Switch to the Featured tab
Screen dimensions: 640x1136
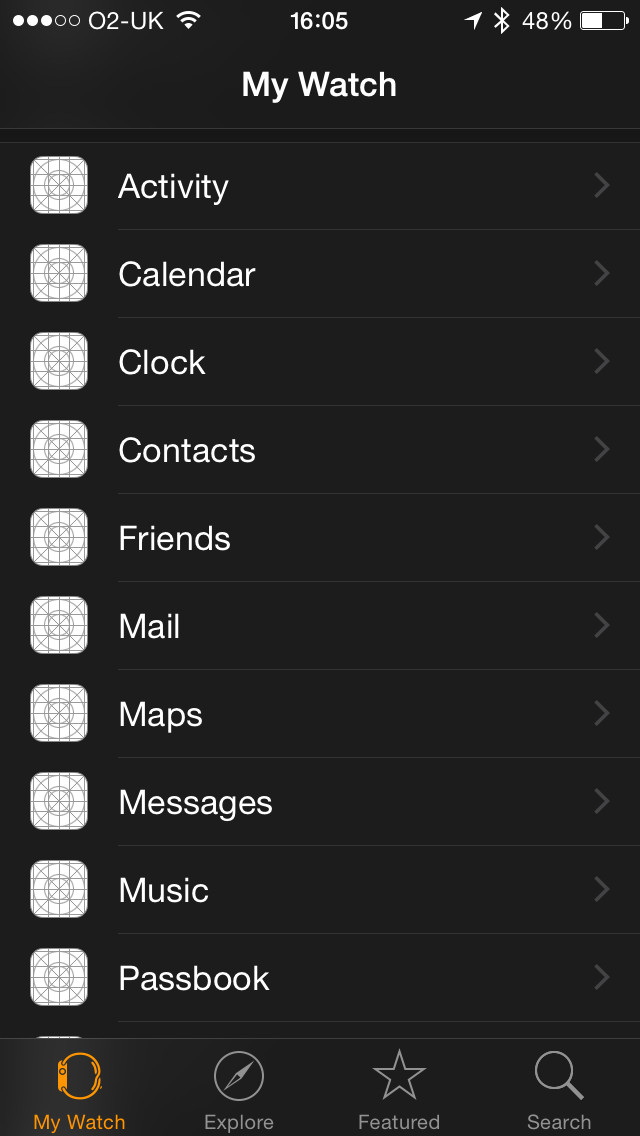399,1090
